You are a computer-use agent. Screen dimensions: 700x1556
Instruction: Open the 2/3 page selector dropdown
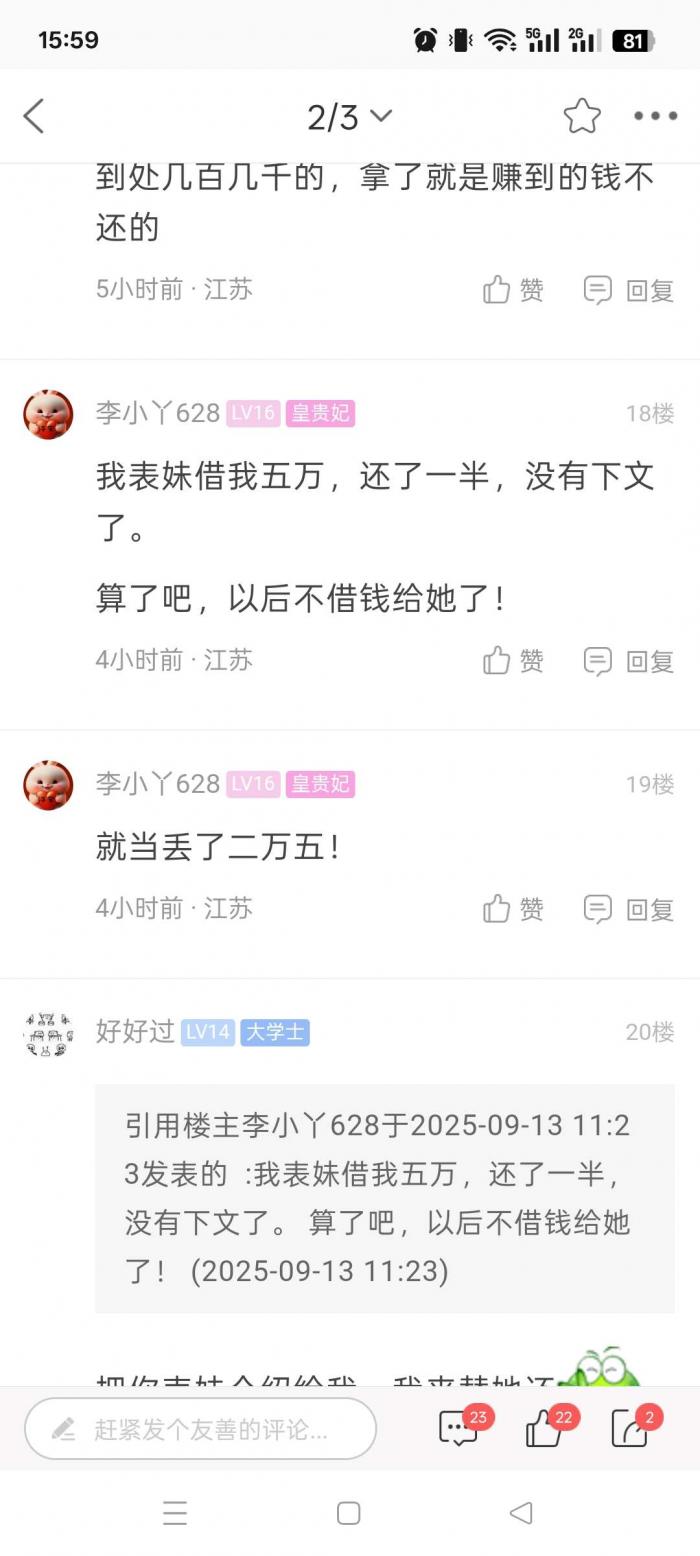pyautogui.click(x=349, y=117)
